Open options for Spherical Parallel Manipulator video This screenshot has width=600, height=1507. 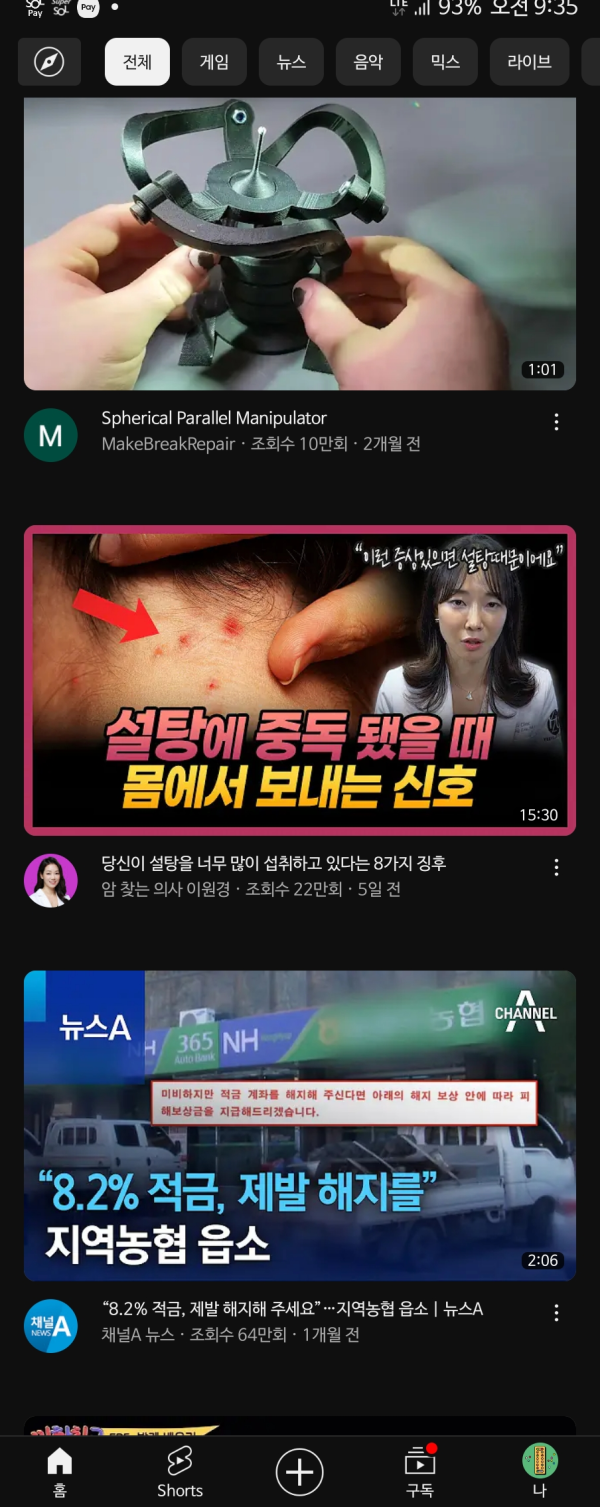(557, 423)
